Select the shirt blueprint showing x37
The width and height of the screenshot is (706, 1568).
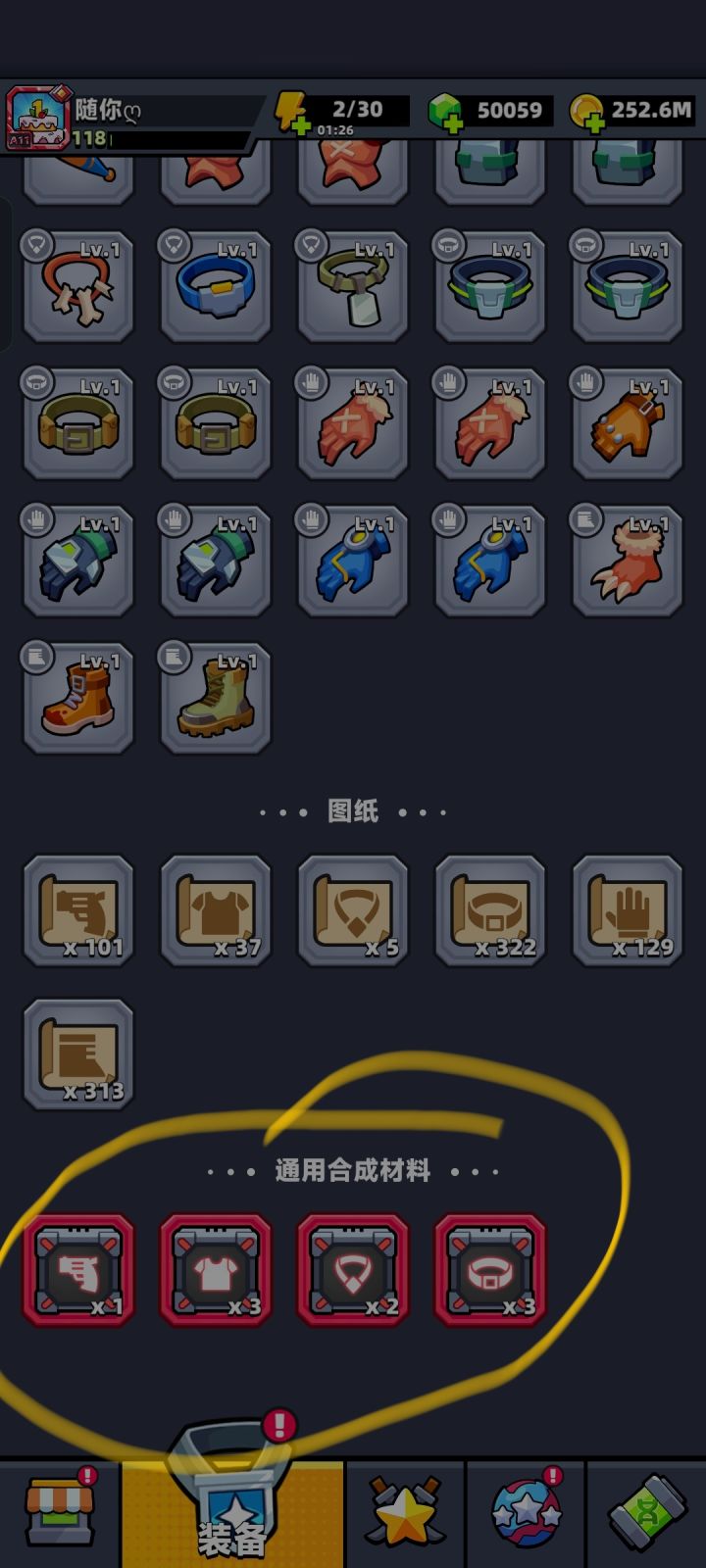[x=216, y=909]
